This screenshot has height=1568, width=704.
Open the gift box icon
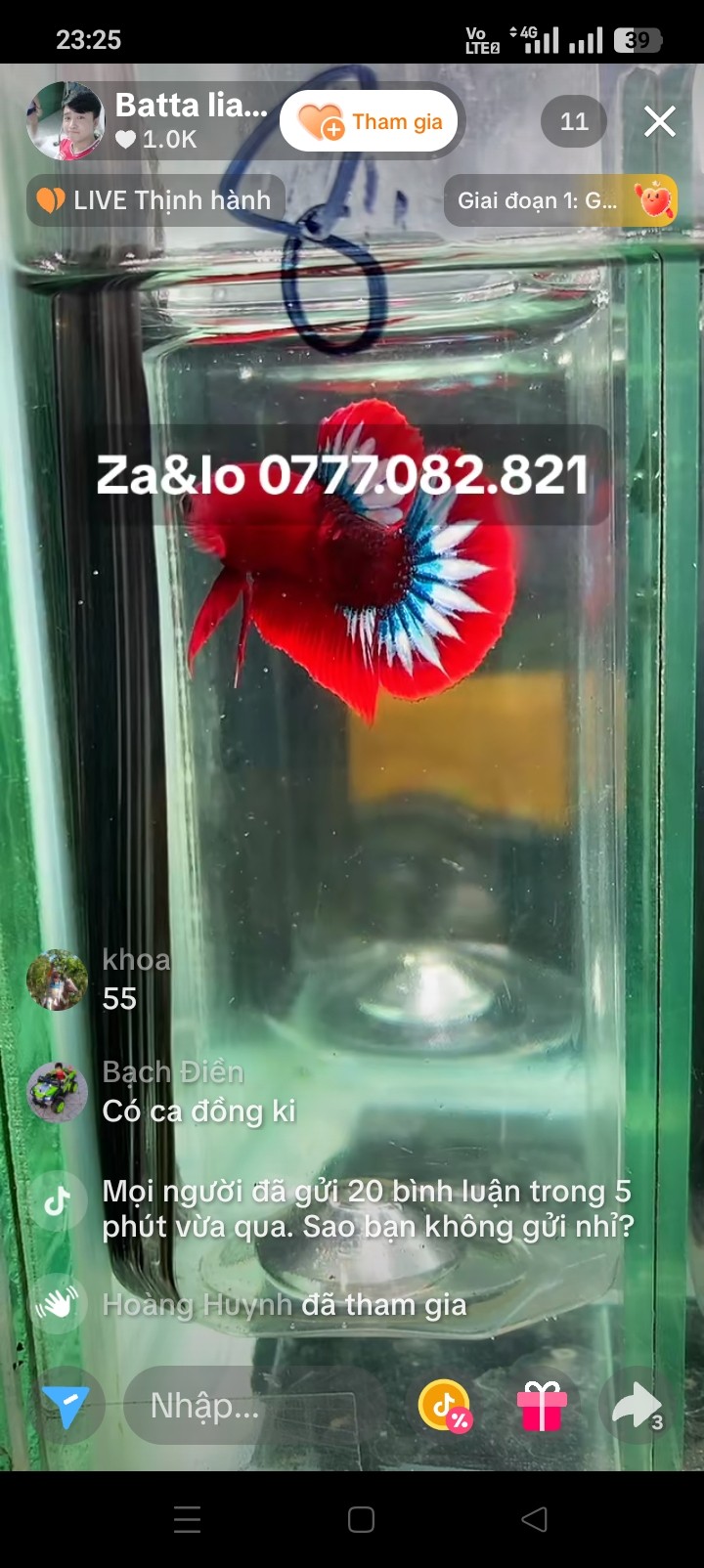542,1407
